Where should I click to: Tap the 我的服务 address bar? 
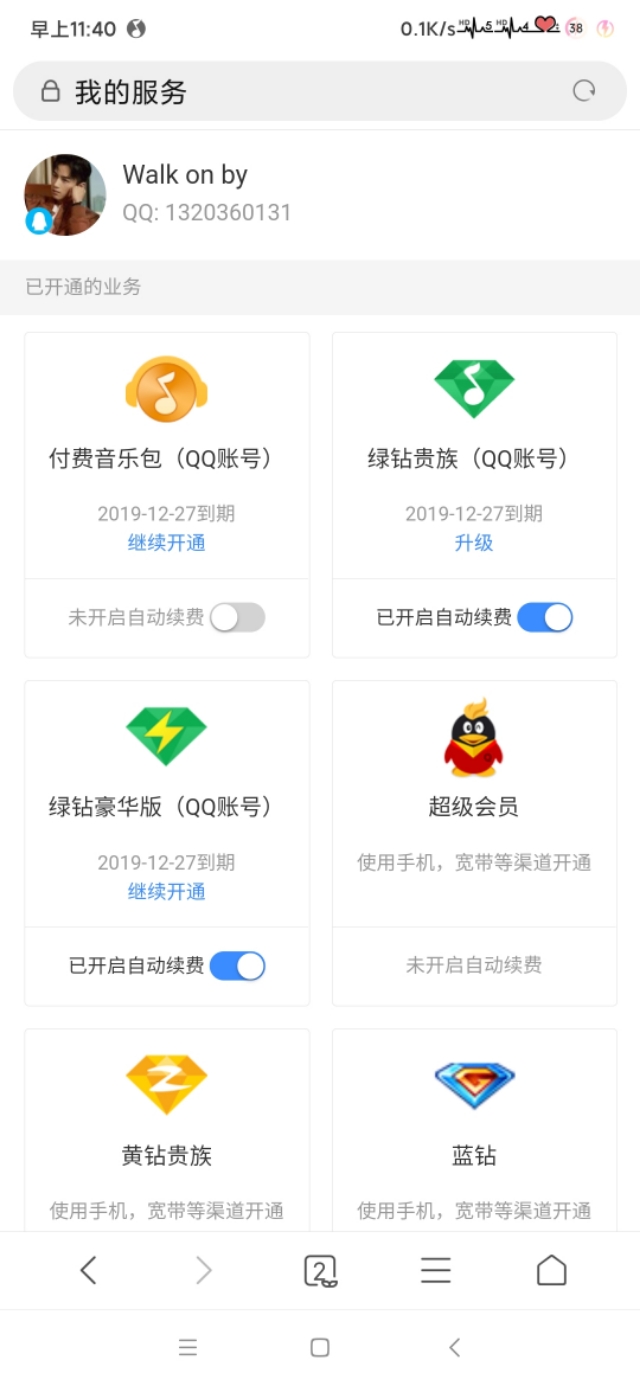(x=300, y=92)
